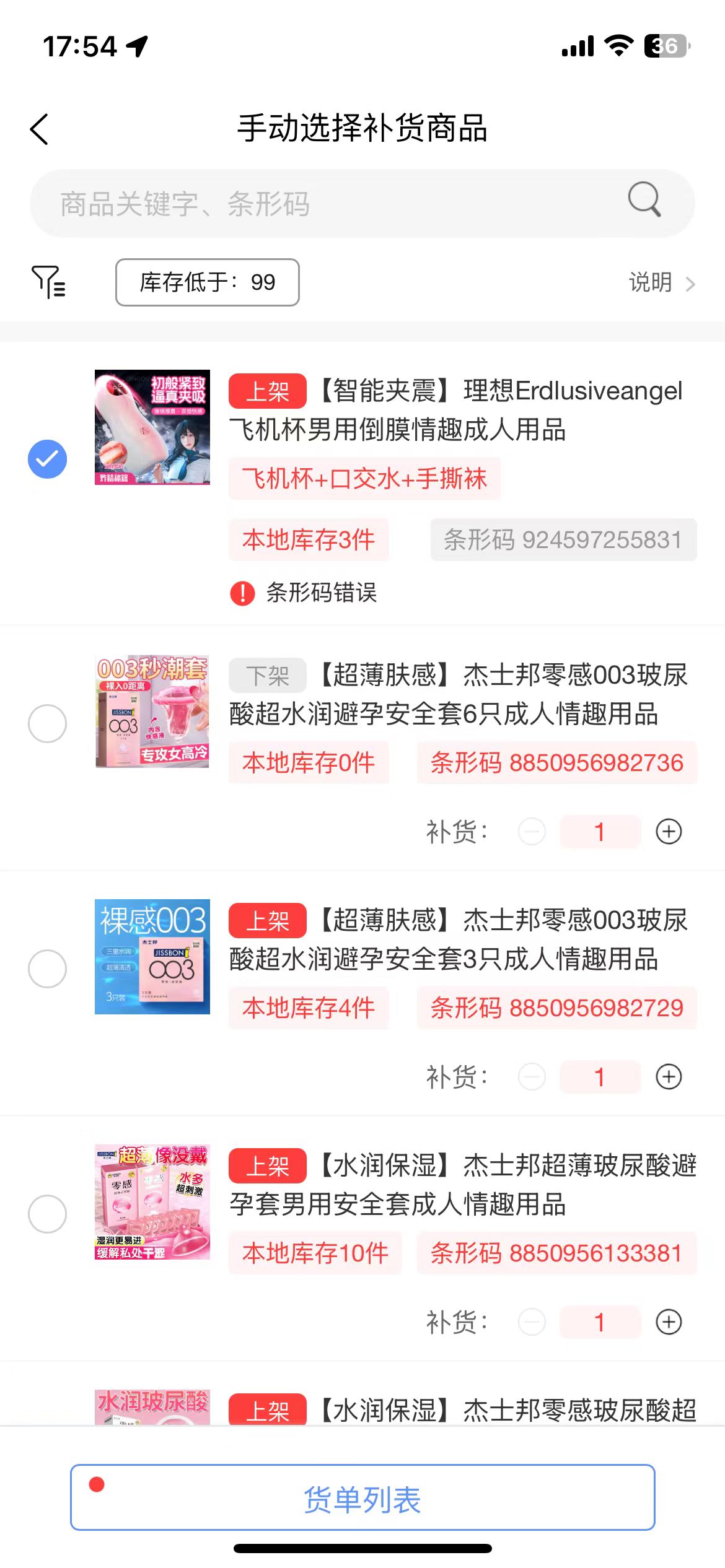The width and height of the screenshot is (725, 1568).
Task: Select the 杰士邦零感003 3只 product
Action: pyautogui.click(x=47, y=969)
